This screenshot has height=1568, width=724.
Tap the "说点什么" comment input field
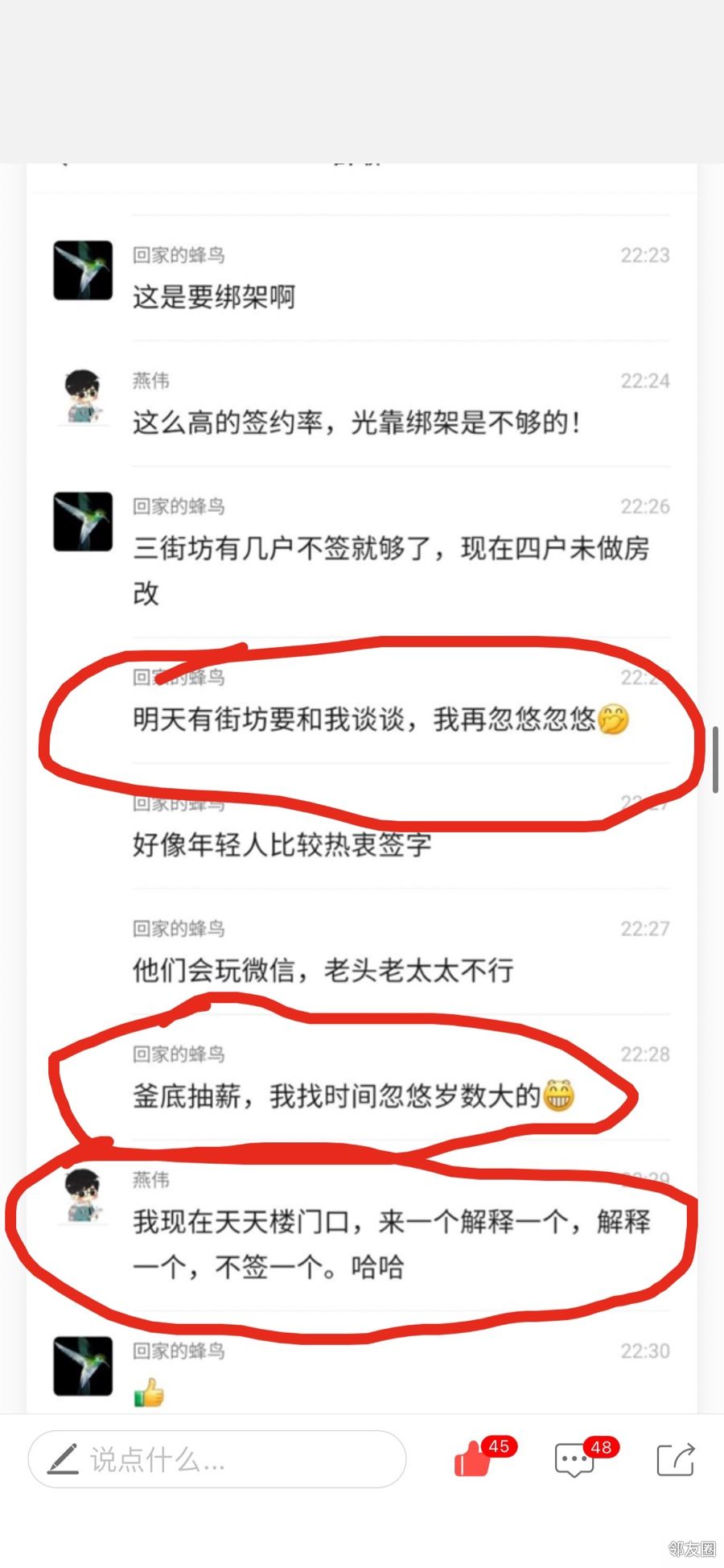click(x=216, y=1459)
